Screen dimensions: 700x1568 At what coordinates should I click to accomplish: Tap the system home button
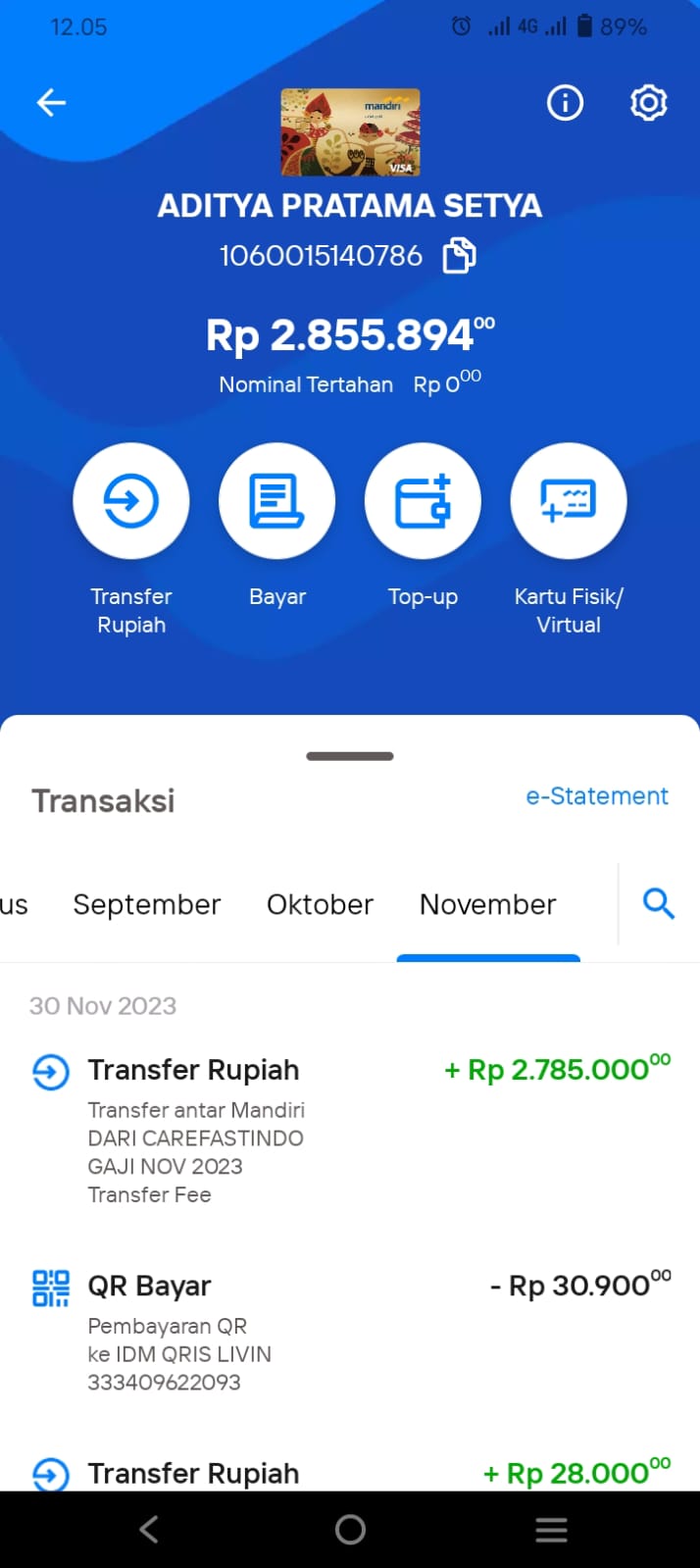(x=350, y=1530)
